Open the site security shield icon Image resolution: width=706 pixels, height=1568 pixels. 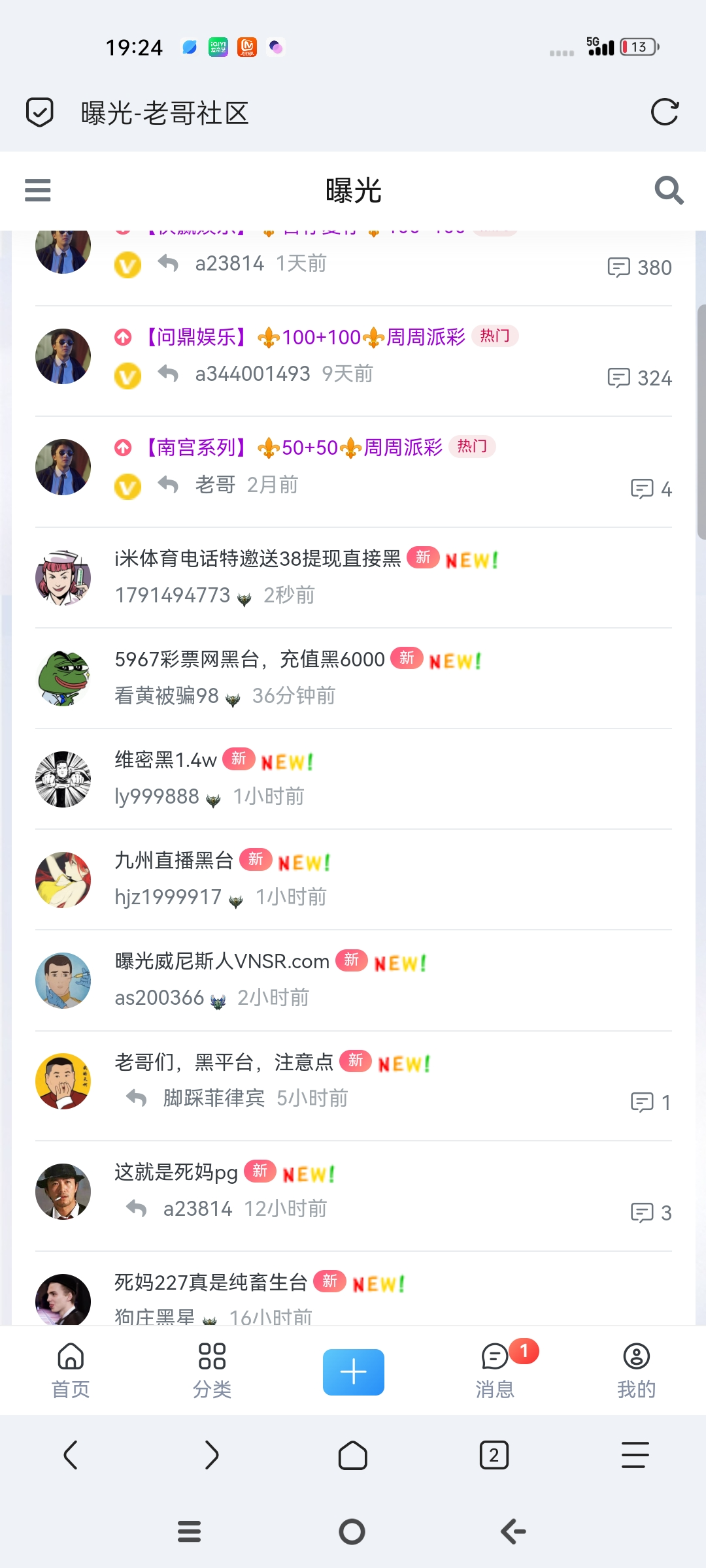coord(39,112)
